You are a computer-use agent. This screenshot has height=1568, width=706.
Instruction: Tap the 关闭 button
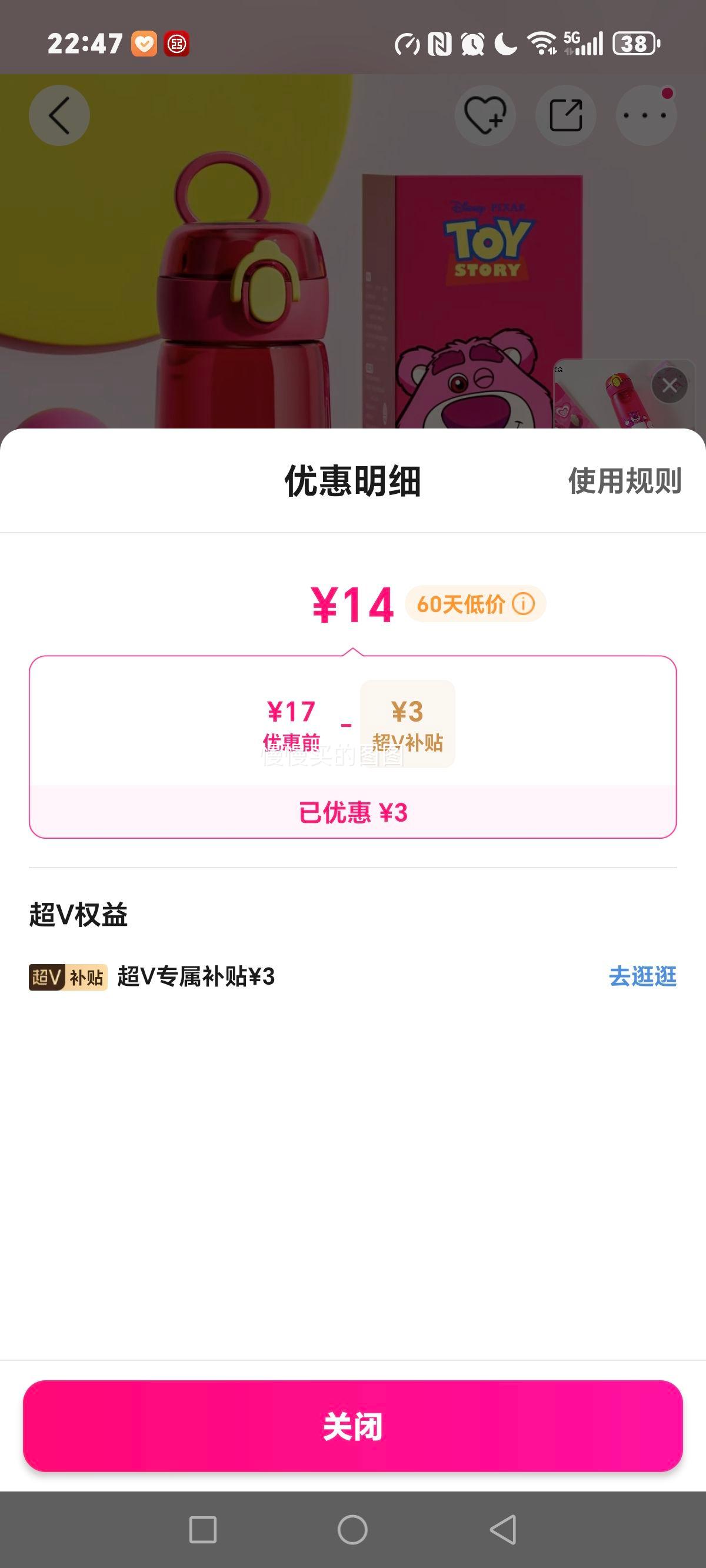coord(352,1426)
